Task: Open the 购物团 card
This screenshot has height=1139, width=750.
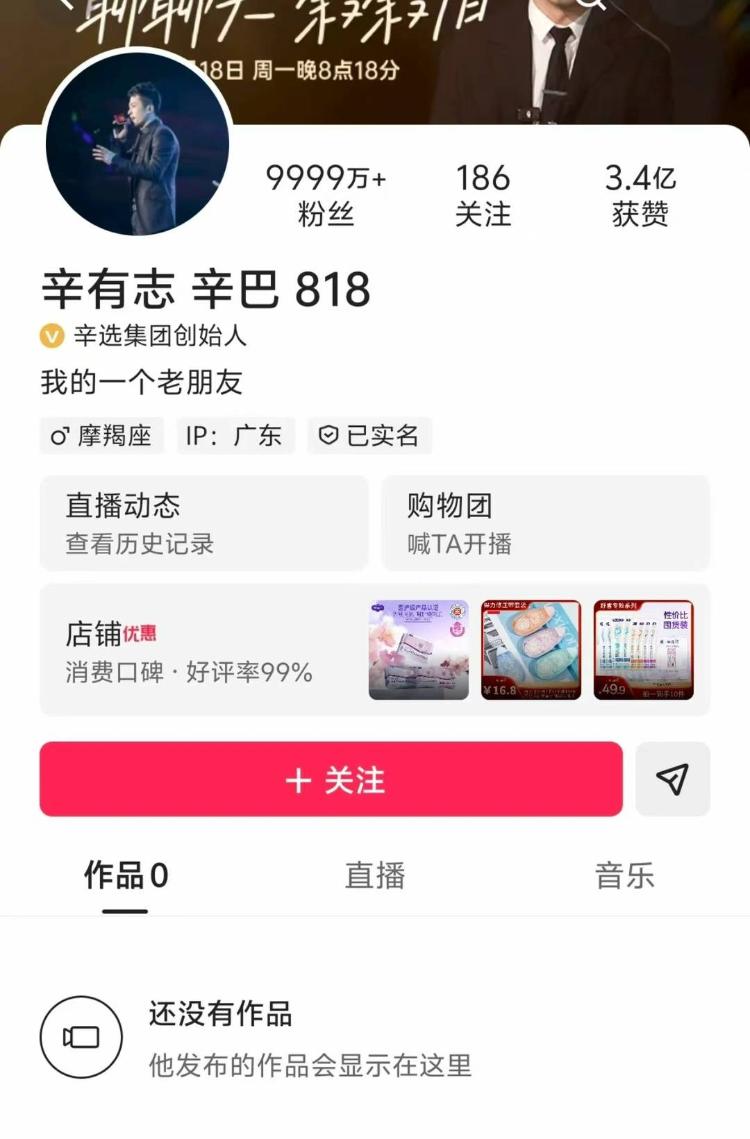Action: coord(546,523)
